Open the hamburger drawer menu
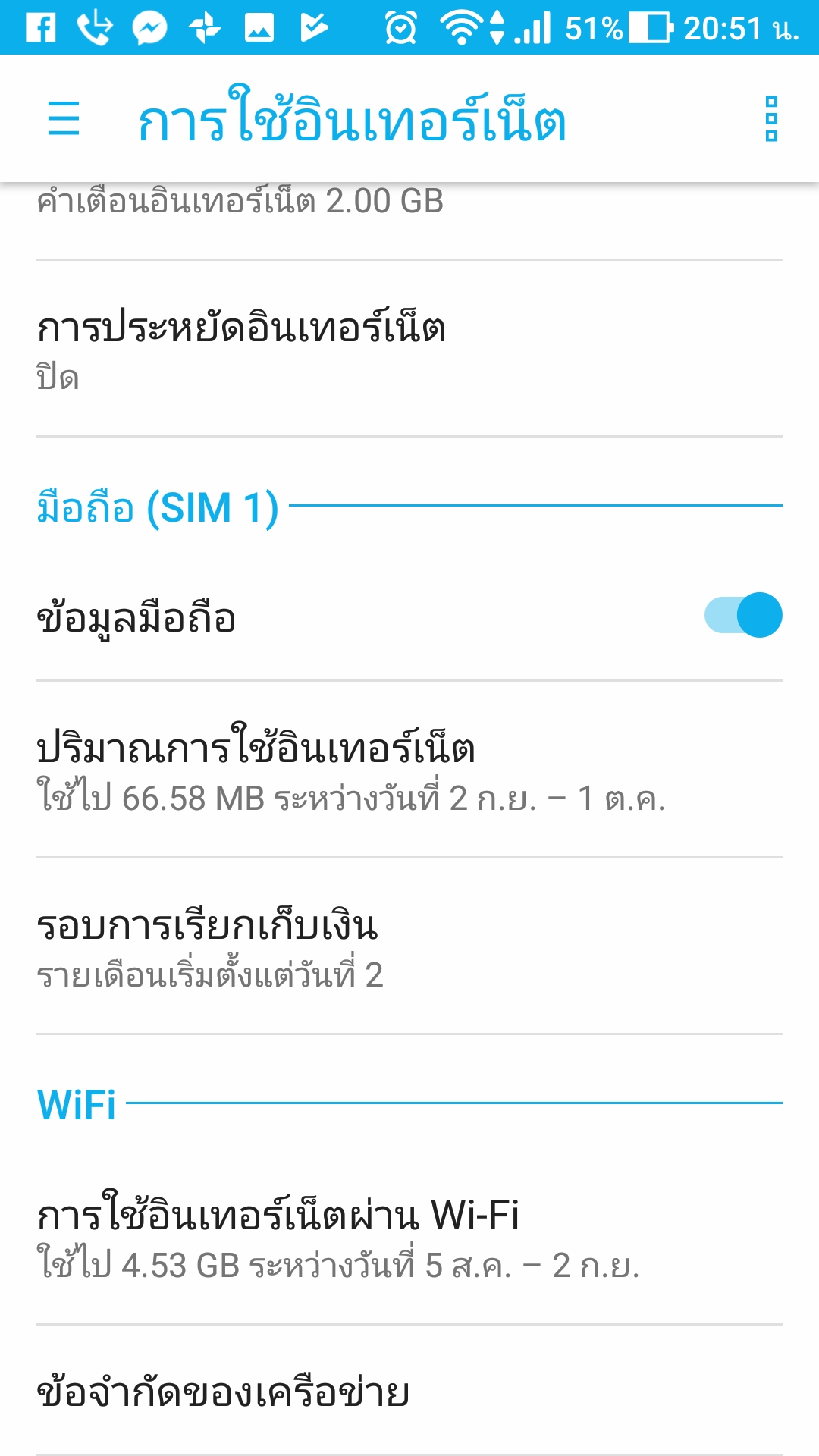 64,119
